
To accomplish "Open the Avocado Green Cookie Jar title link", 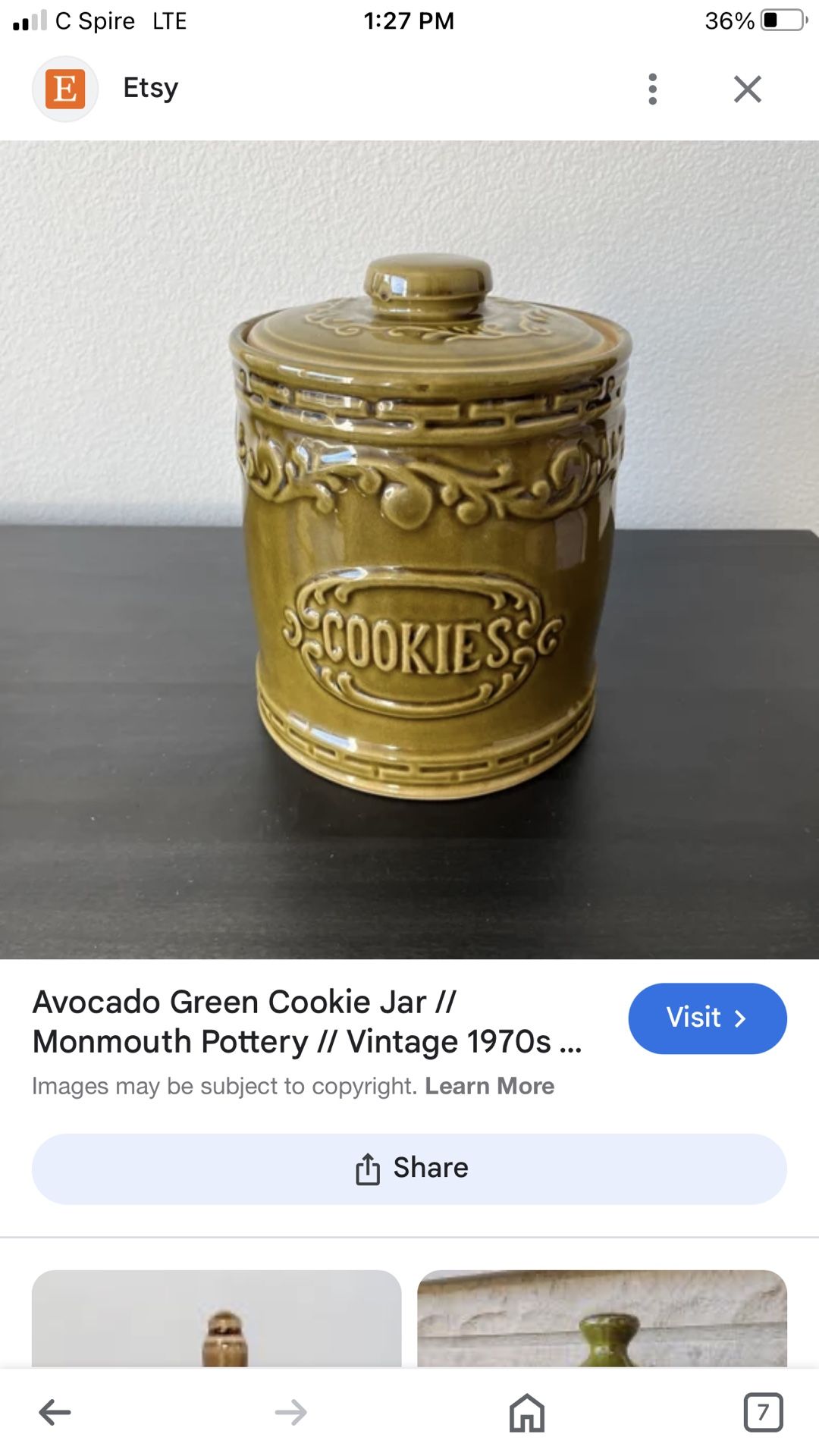I will 307,1021.
